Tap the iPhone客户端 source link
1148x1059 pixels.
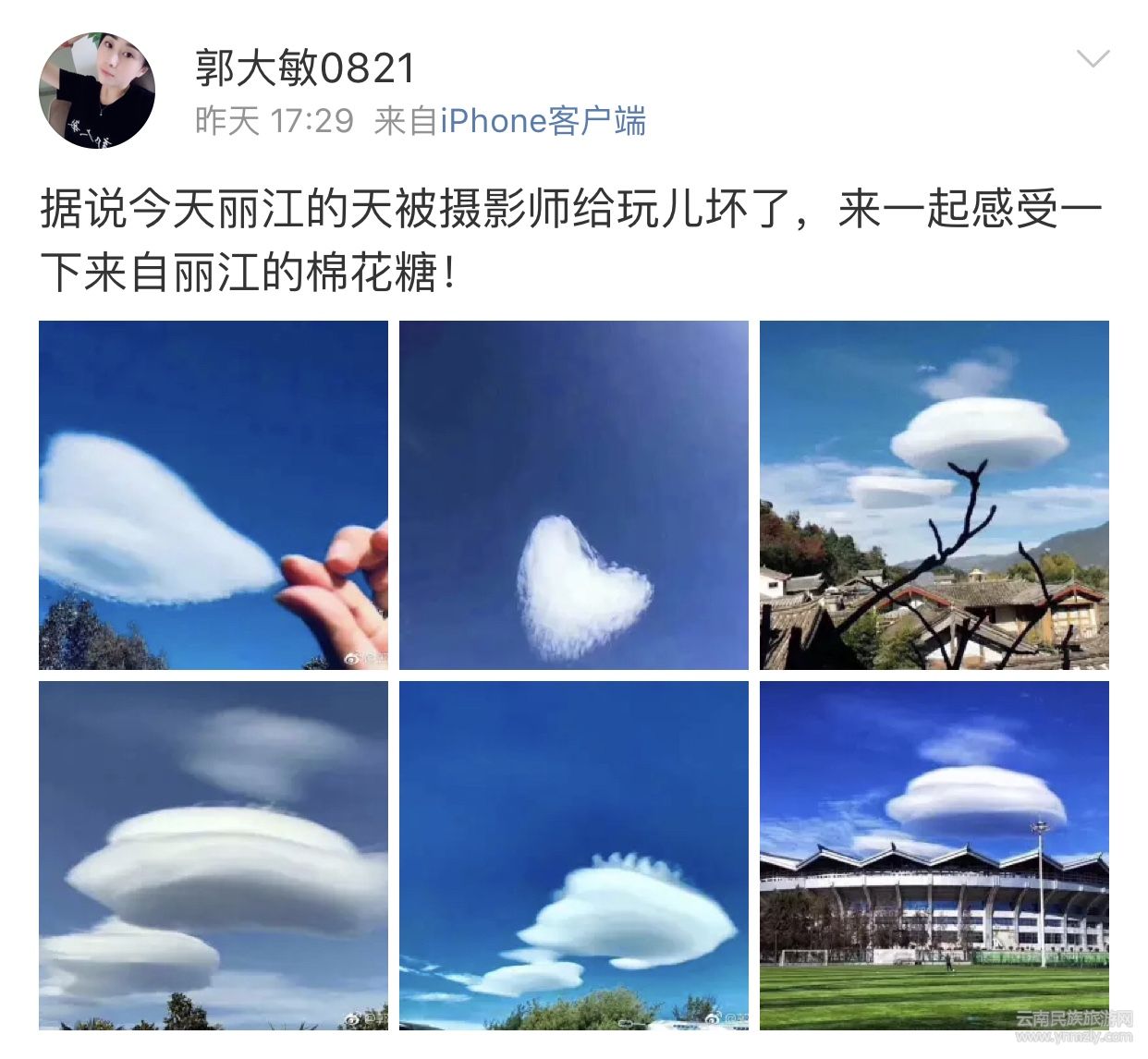click(543, 121)
